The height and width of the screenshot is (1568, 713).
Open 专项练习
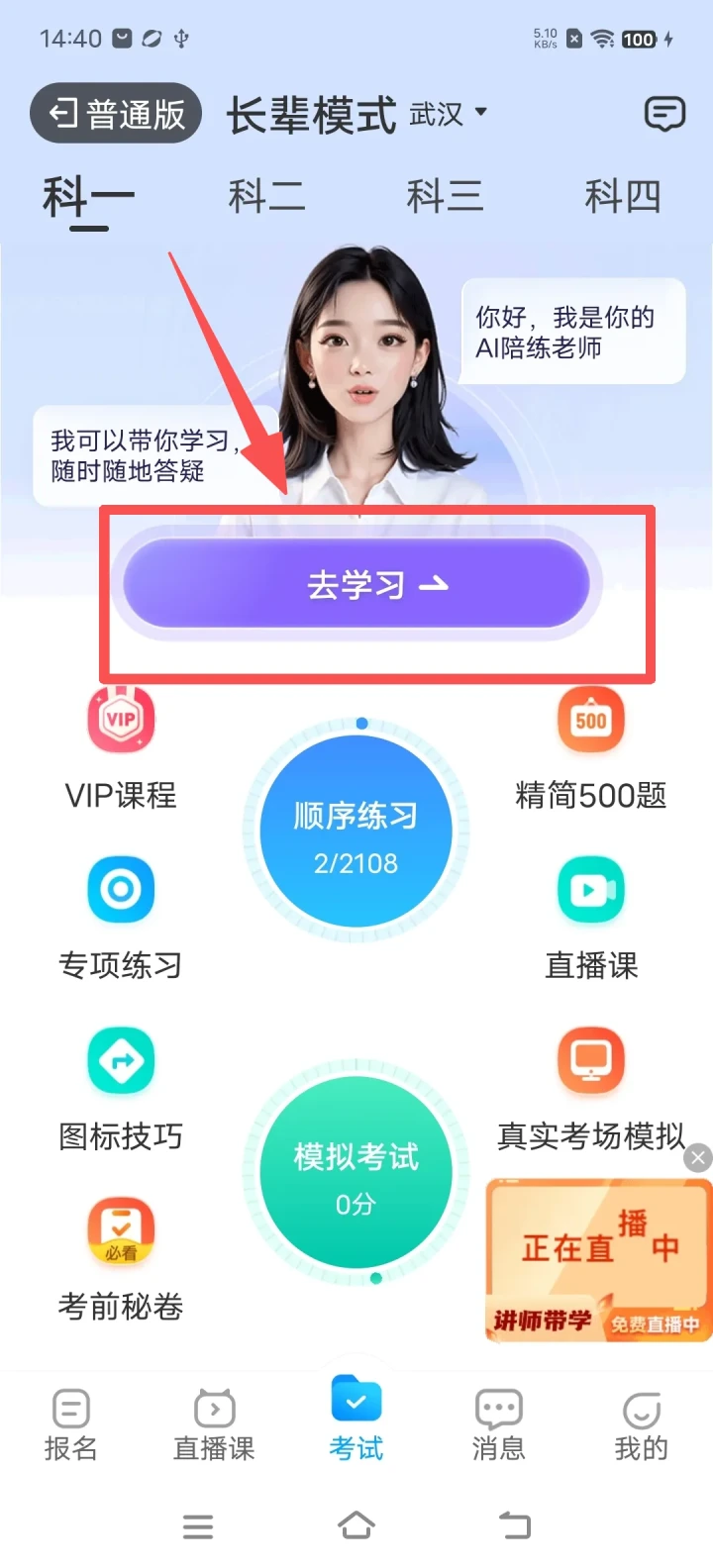pyautogui.click(x=121, y=920)
